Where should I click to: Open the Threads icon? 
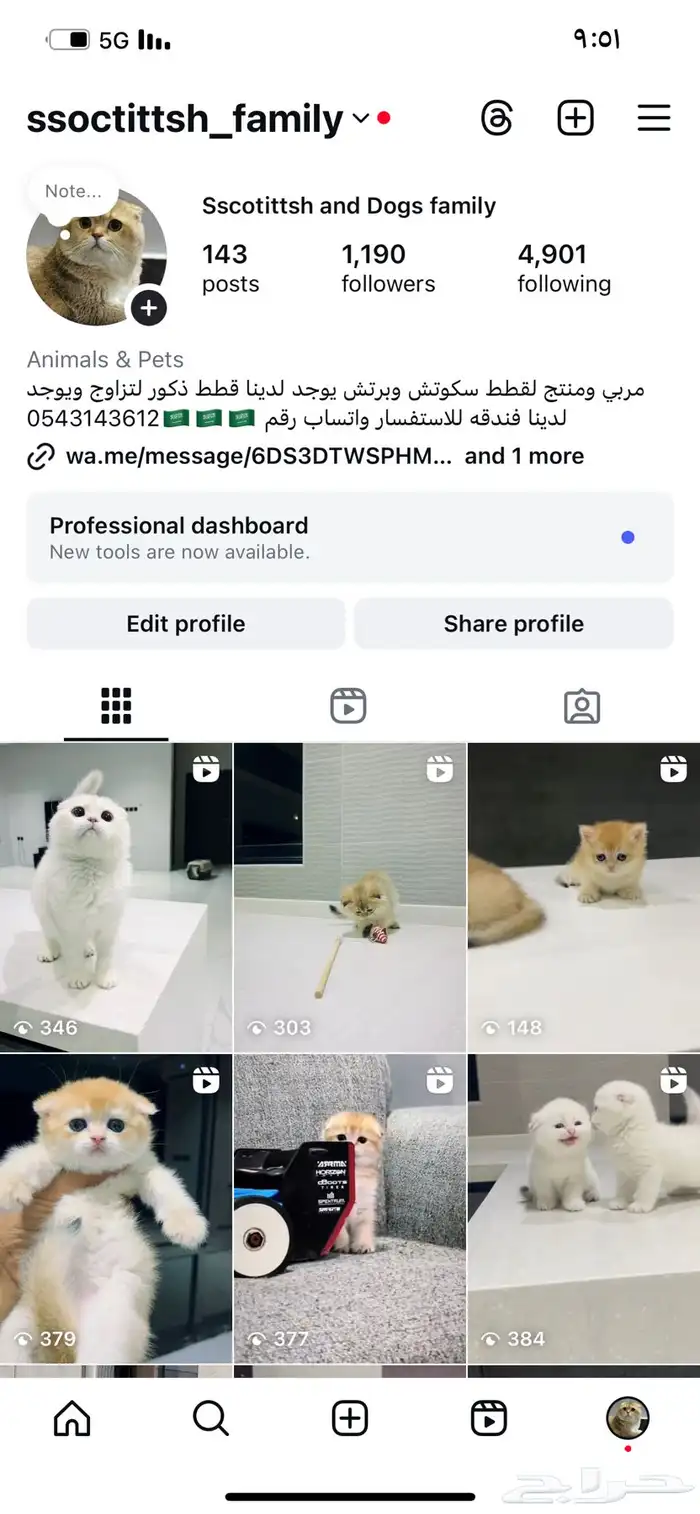[x=497, y=119]
